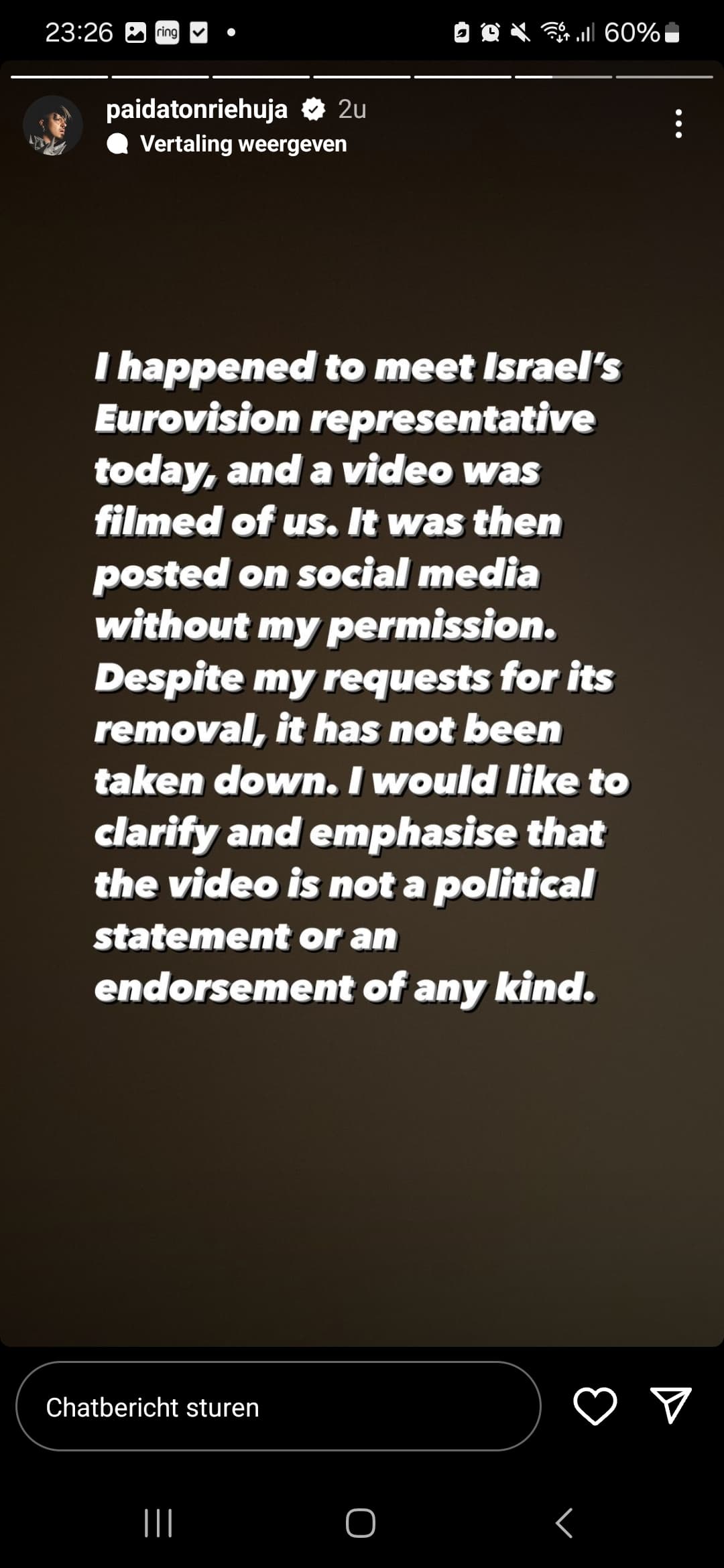The width and height of the screenshot is (724, 1568).
Task: Open paidatonriehuja's profile picture
Action: coord(53,125)
